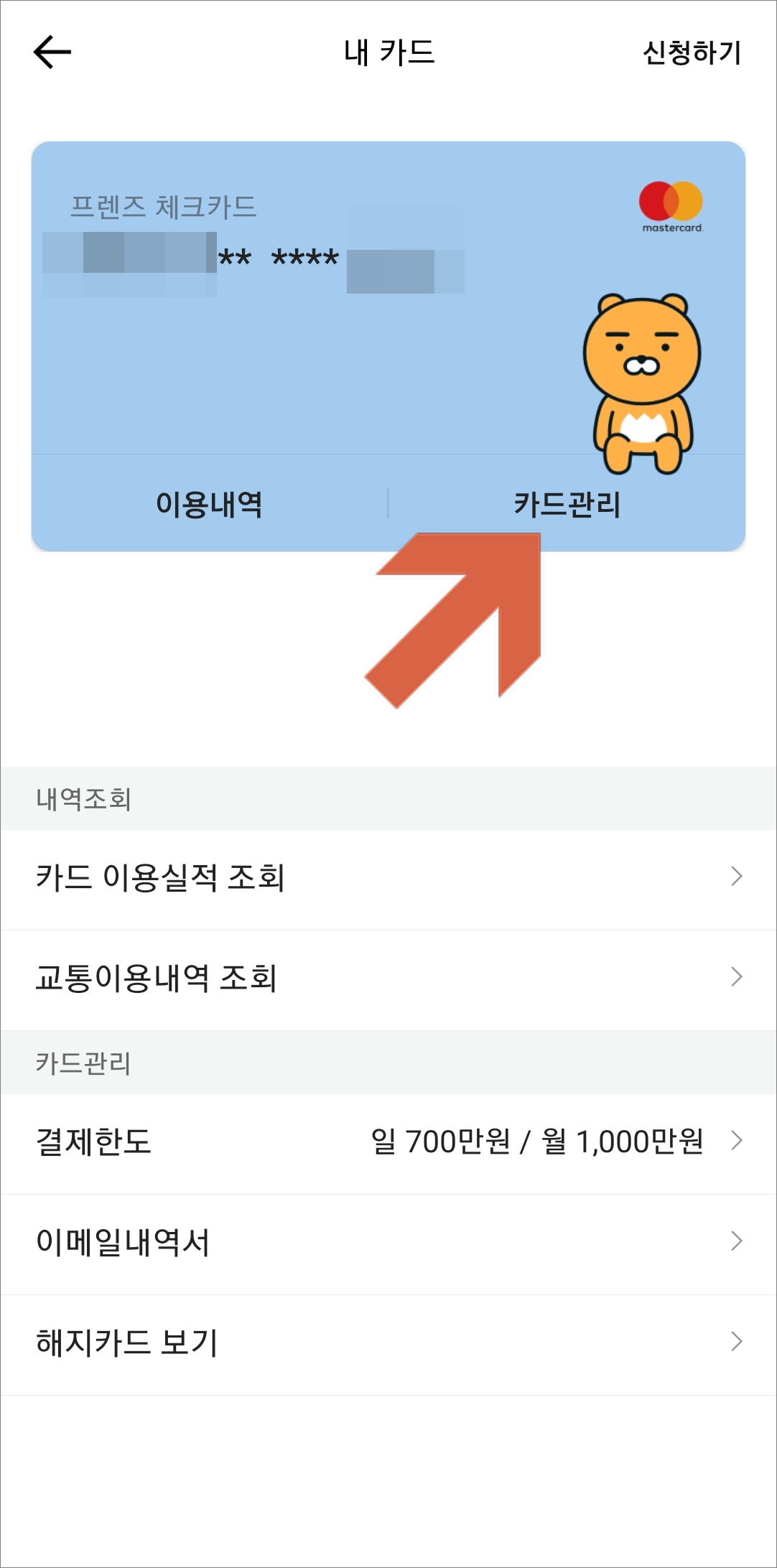This screenshot has width=777, height=1568.
Task: Tap the 신청하기 button at top right
Action: coord(692,52)
